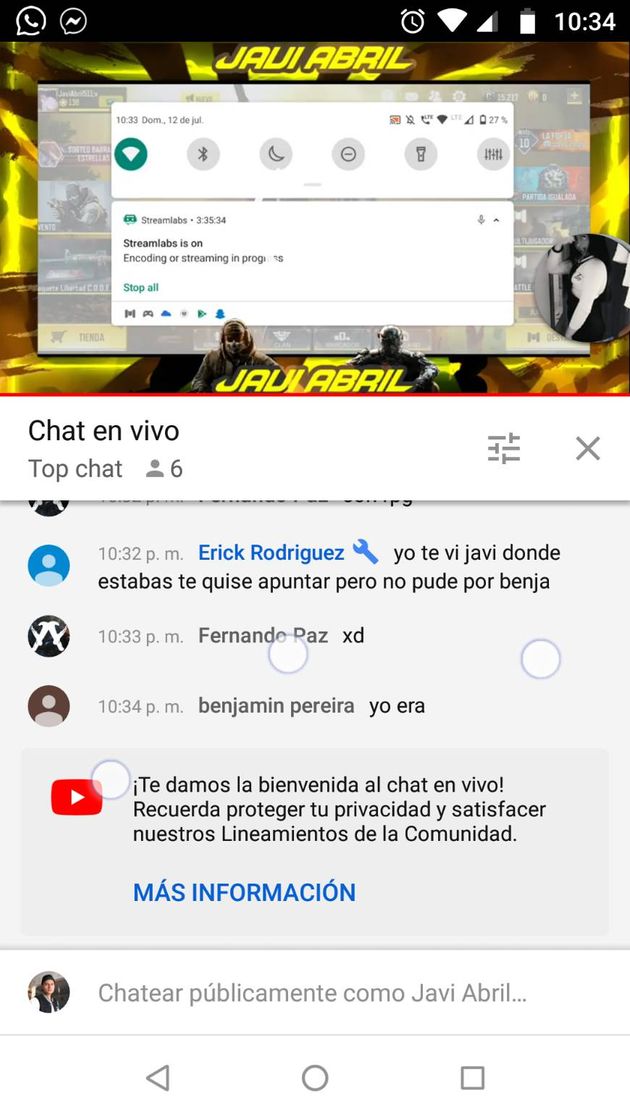This screenshot has height=1120, width=630.
Task: Open Top chat mode selector
Action: 75,468
